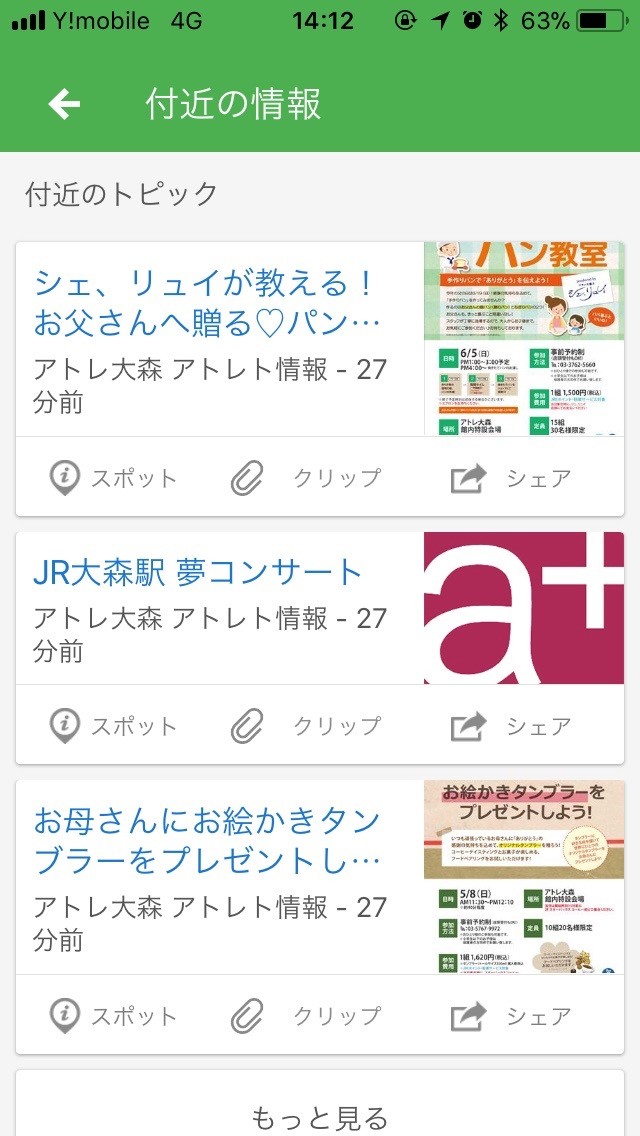This screenshot has height=1136, width=640.
Task: Clip the JR大森駅 夢コンサート topic
Action: (308, 727)
